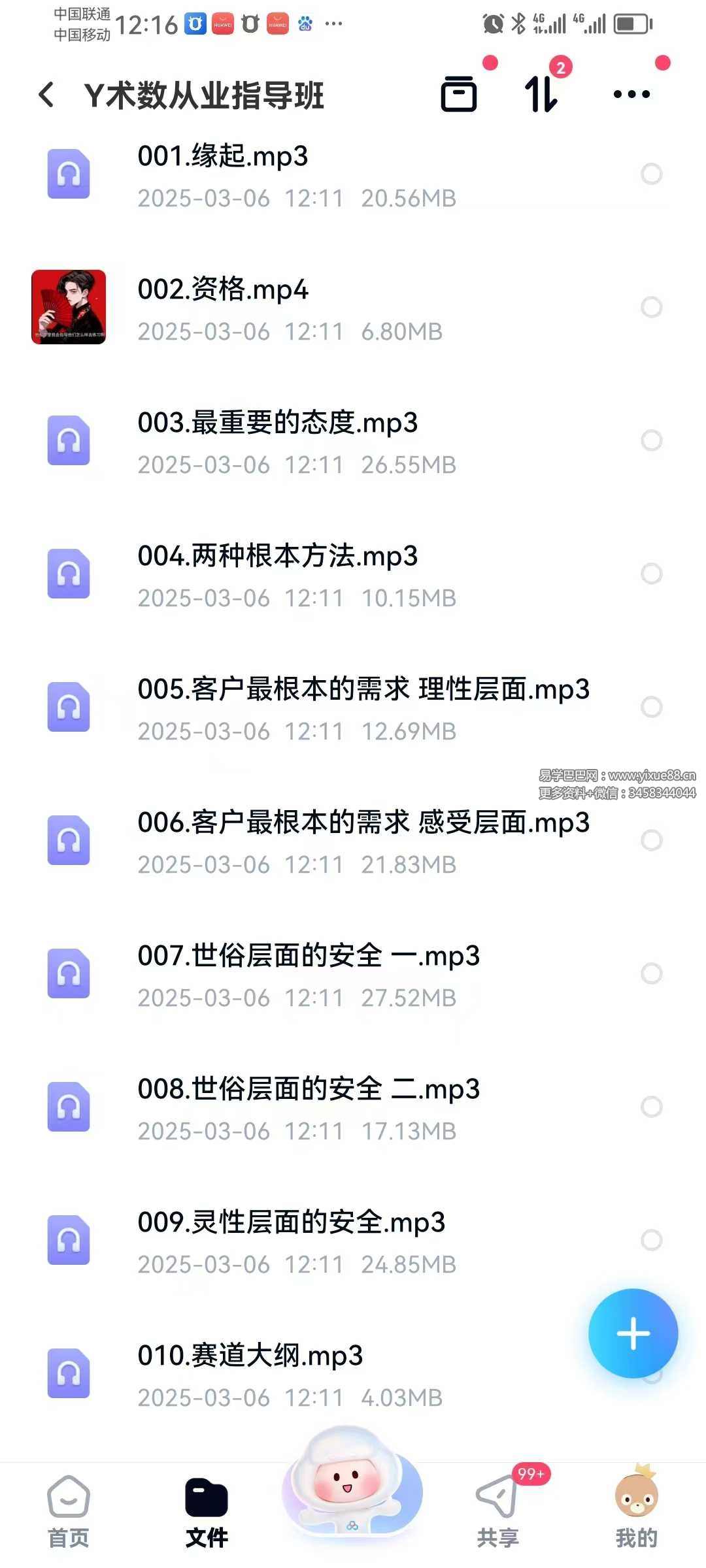Go back from Y术数从业指导班 folder

point(46,95)
